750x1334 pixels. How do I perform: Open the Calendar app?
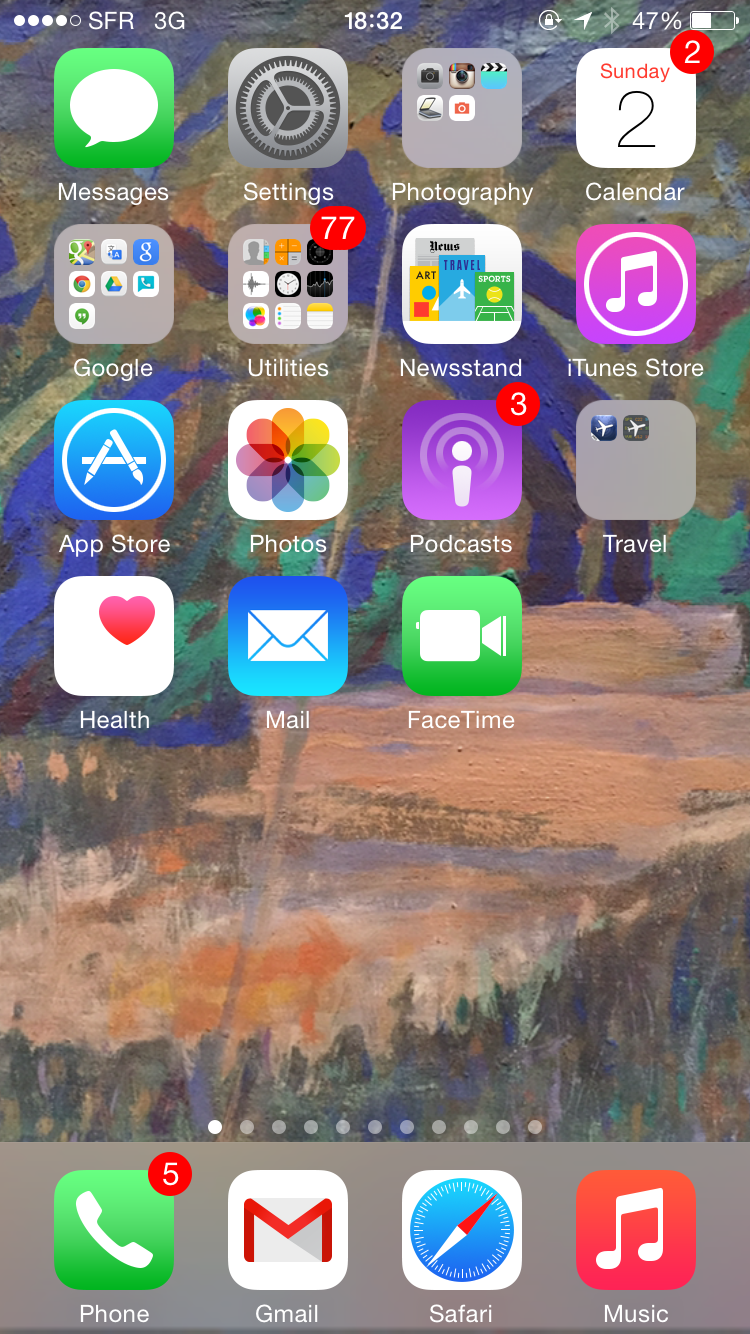(636, 108)
